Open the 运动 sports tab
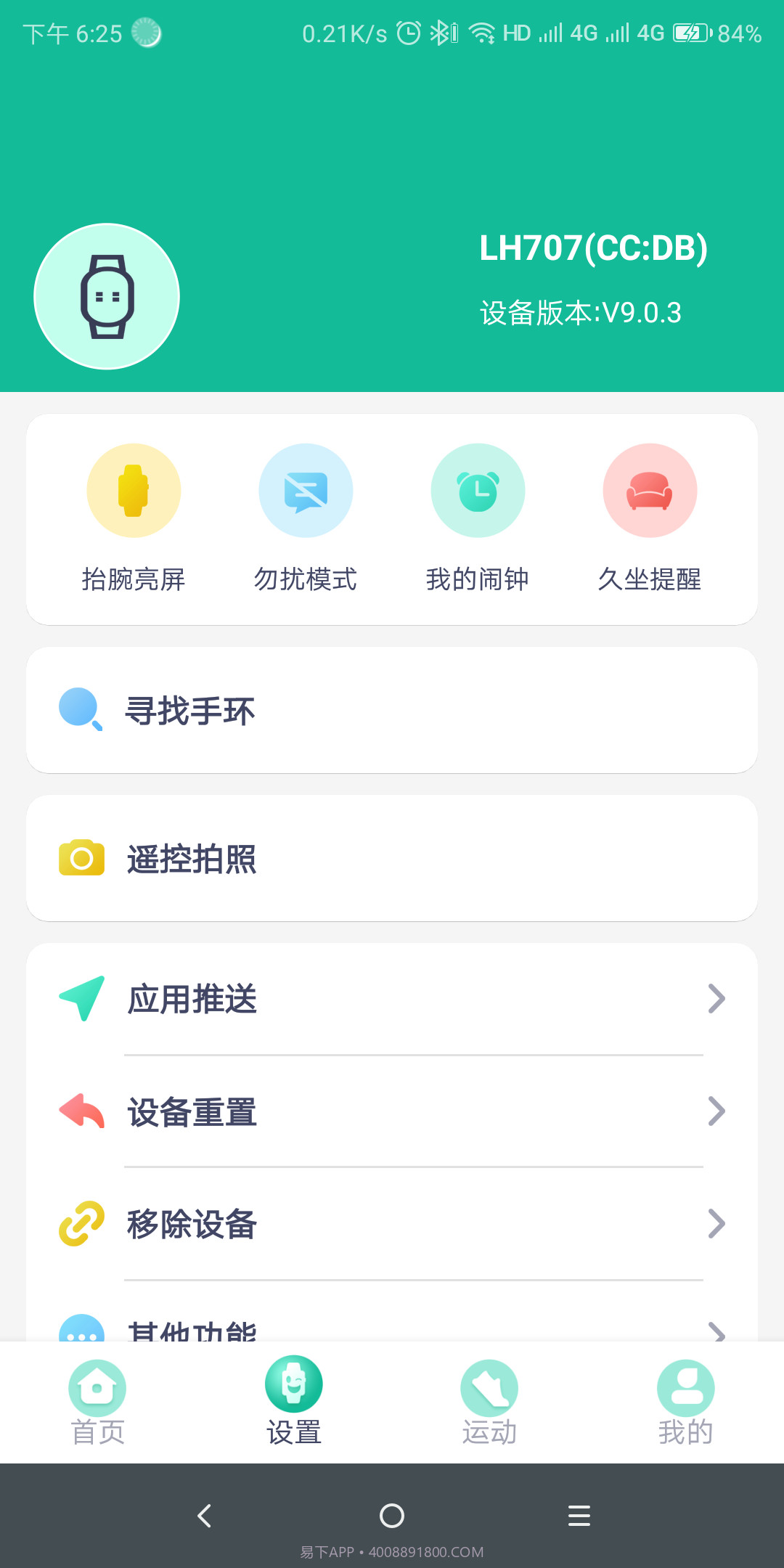Screen dimensions: 784x1568 point(490,1401)
